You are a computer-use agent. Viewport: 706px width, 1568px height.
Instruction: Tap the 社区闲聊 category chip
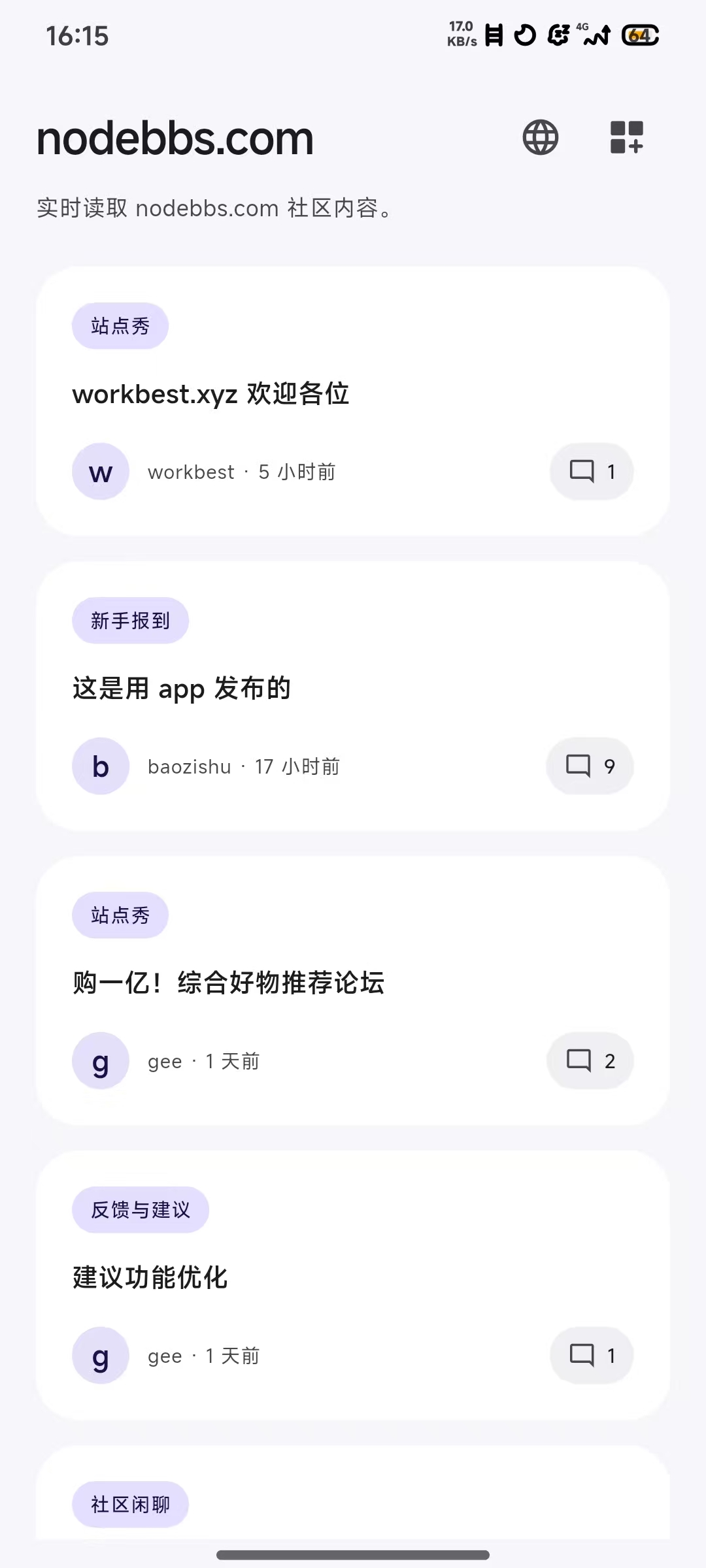coord(129,1505)
